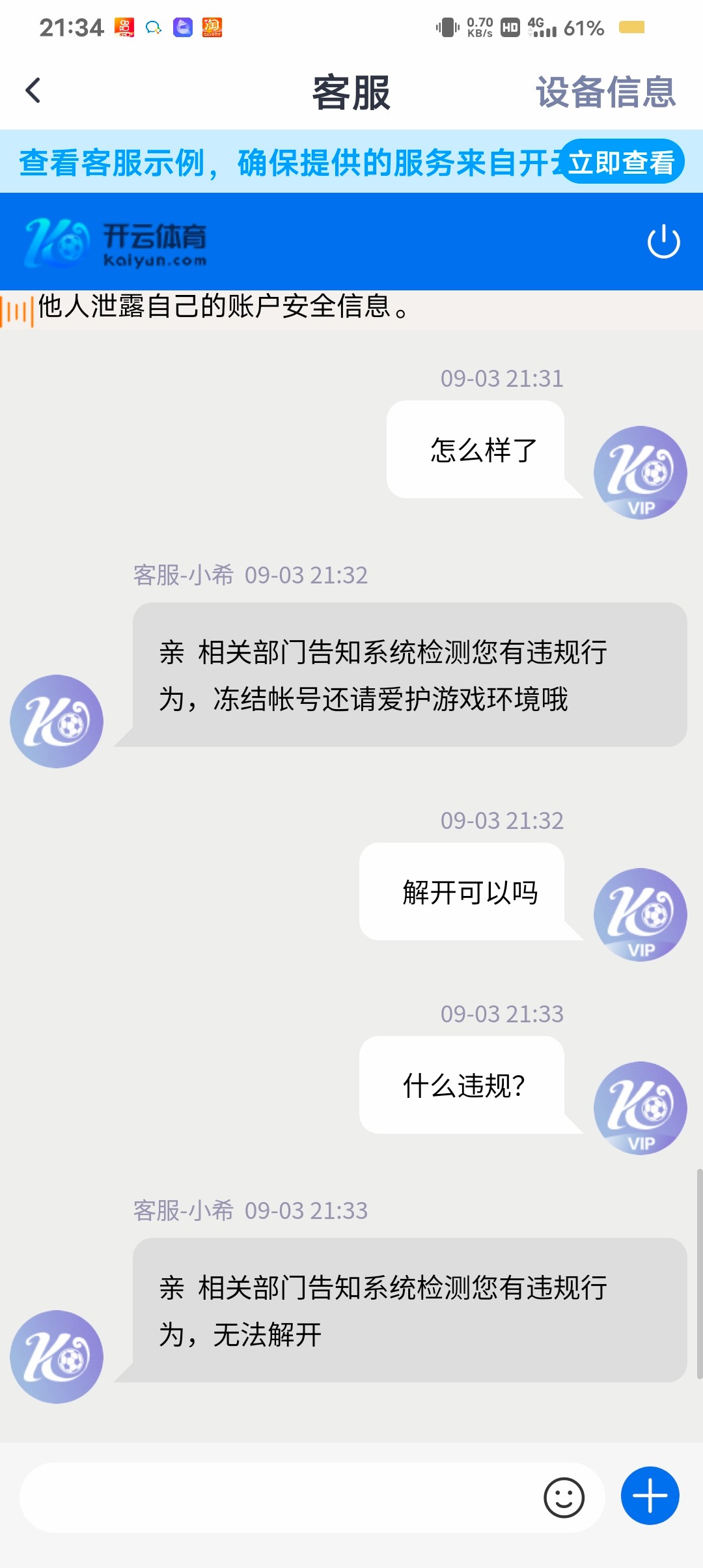Open attachments with the blue plus button
The height and width of the screenshot is (1568, 703).
coord(650,1496)
